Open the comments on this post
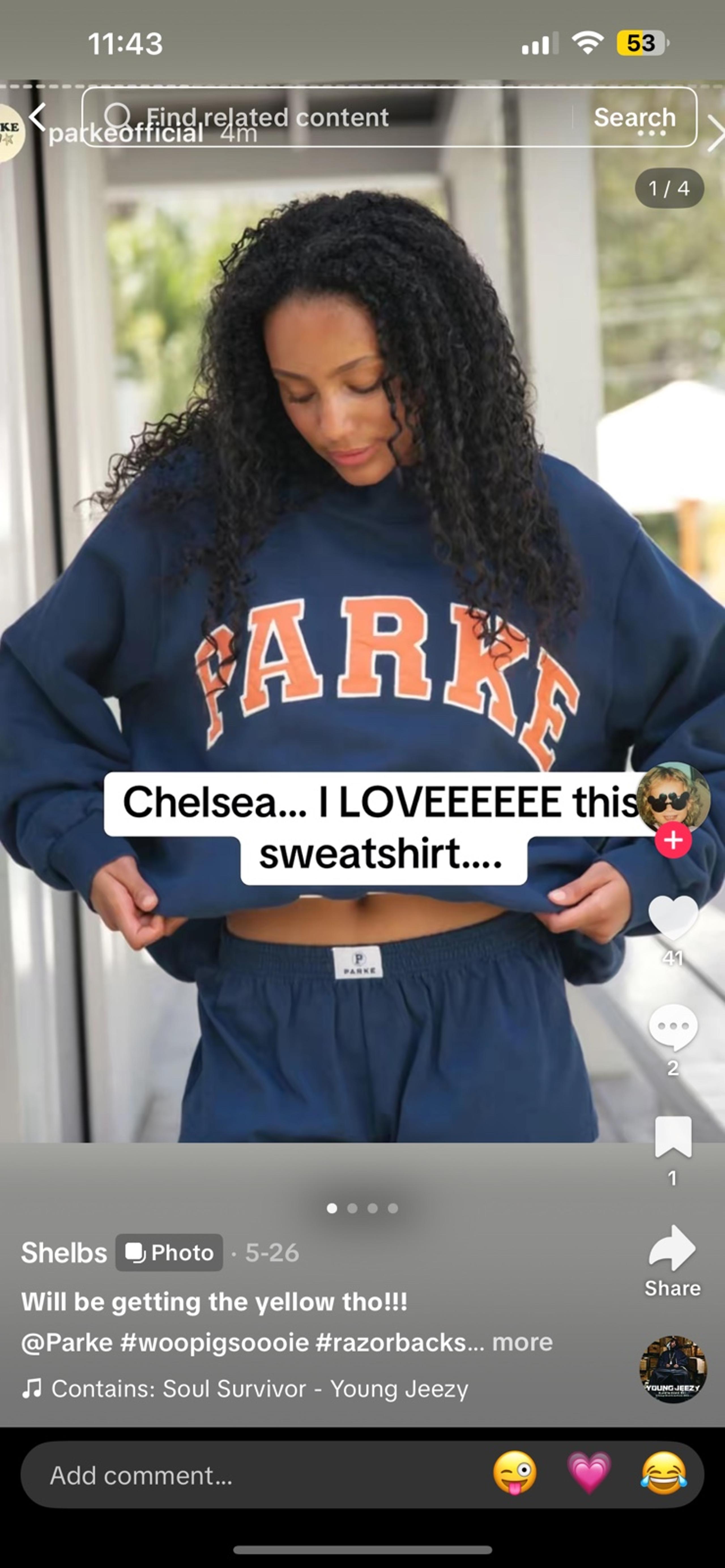Image resolution: width=725 pixels, height=1568 pixels. click(x=673, y=1027)
